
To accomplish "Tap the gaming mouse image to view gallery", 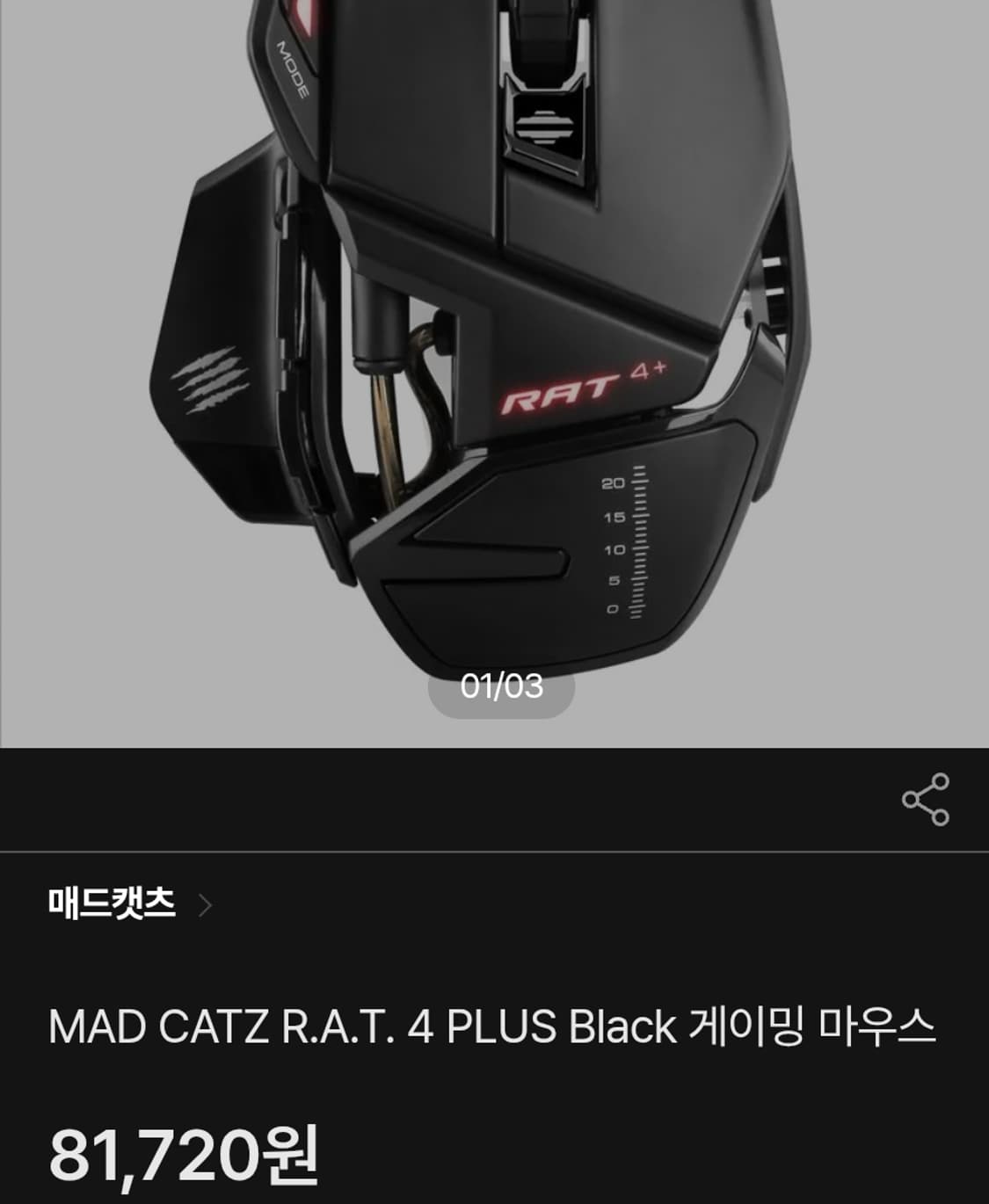I will pos(492,352).
